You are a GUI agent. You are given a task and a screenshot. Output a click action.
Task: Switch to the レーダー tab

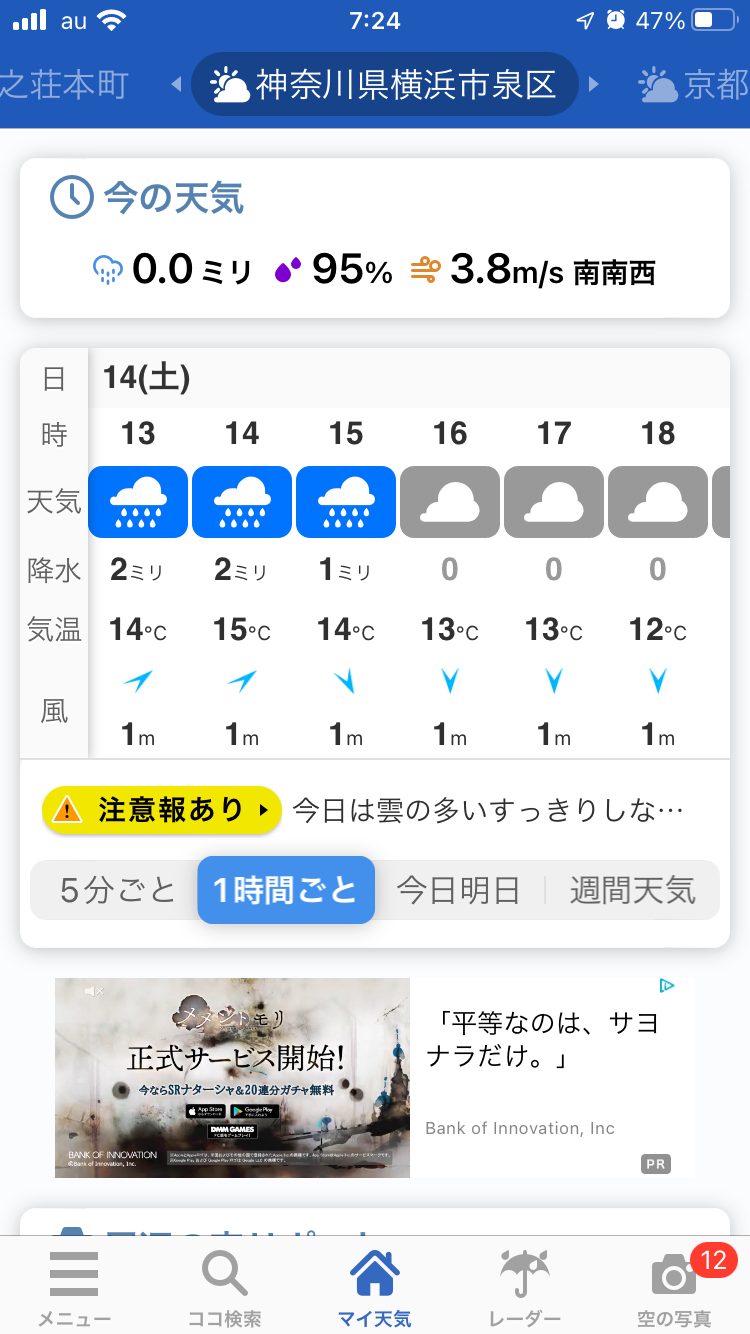[x=525, y=1288]
